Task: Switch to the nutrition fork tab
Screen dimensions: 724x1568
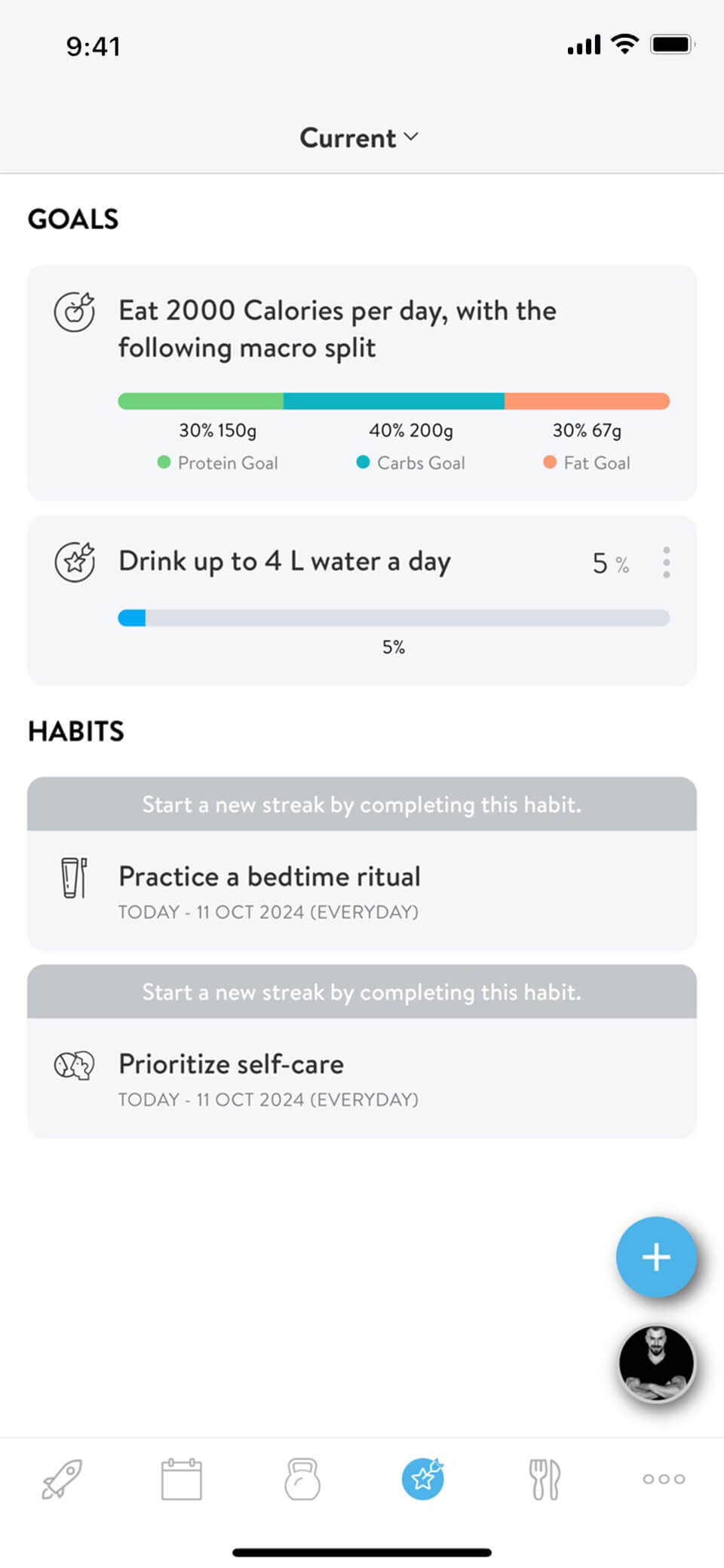Action: coord(544,1479)
